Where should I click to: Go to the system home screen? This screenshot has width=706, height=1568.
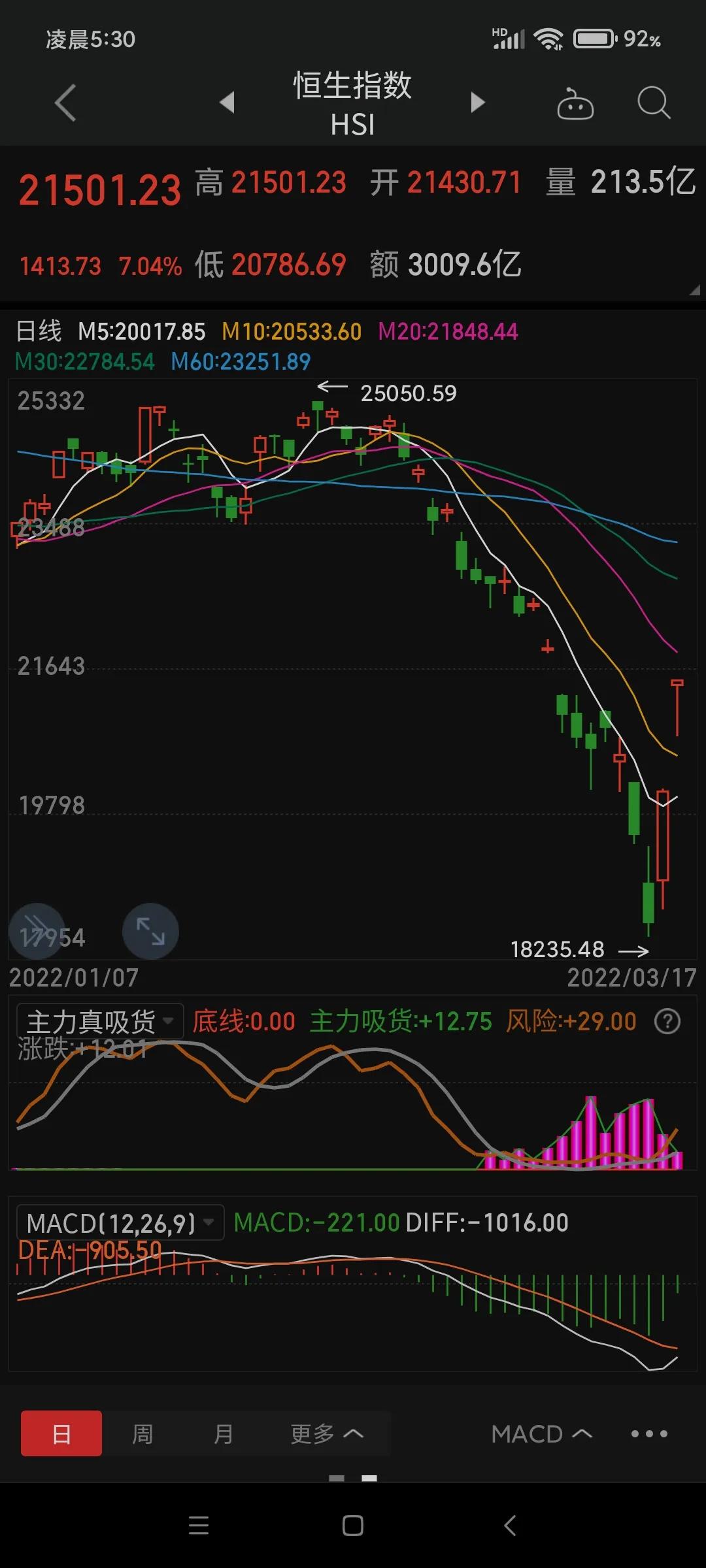click(x=353, y=1526)
